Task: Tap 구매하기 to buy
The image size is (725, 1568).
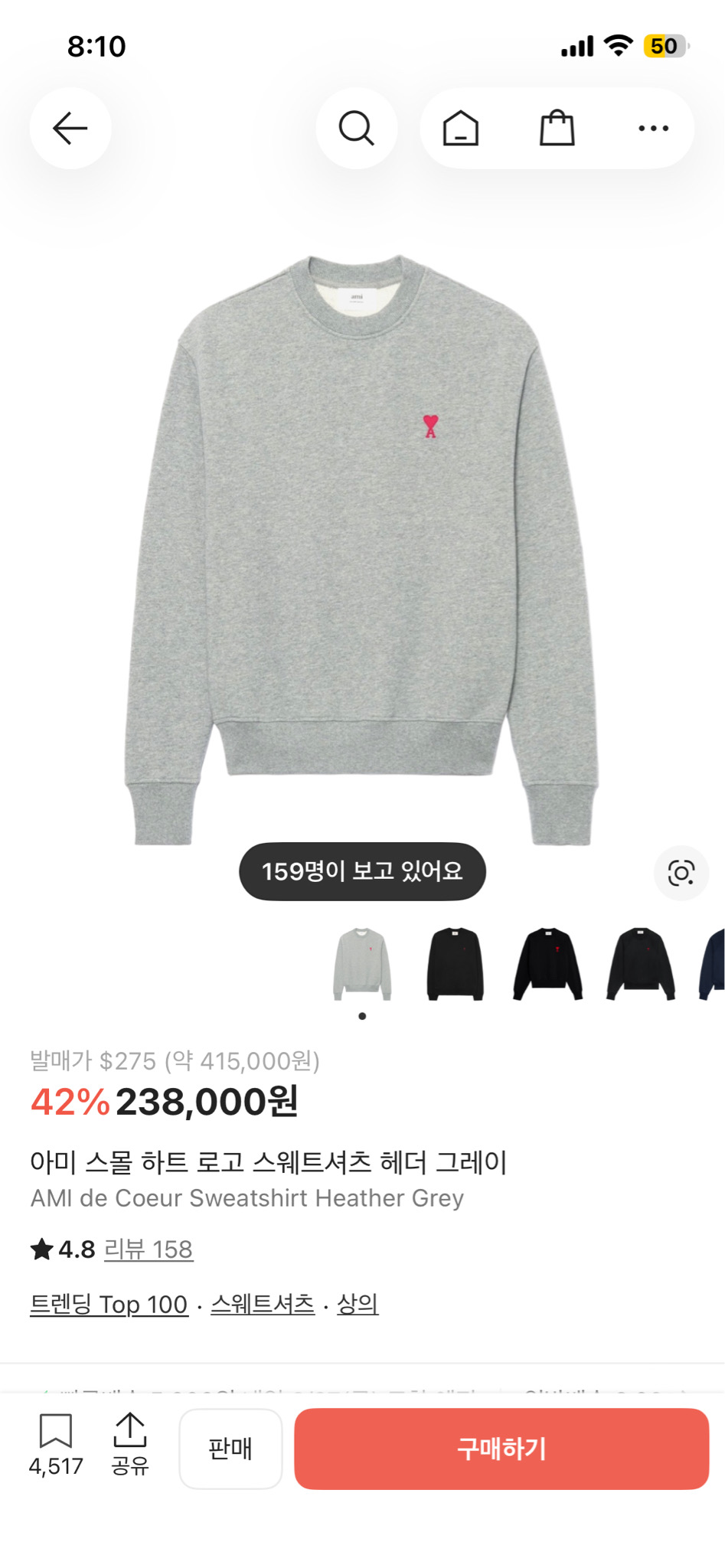Action: (x=501, y=1449)
